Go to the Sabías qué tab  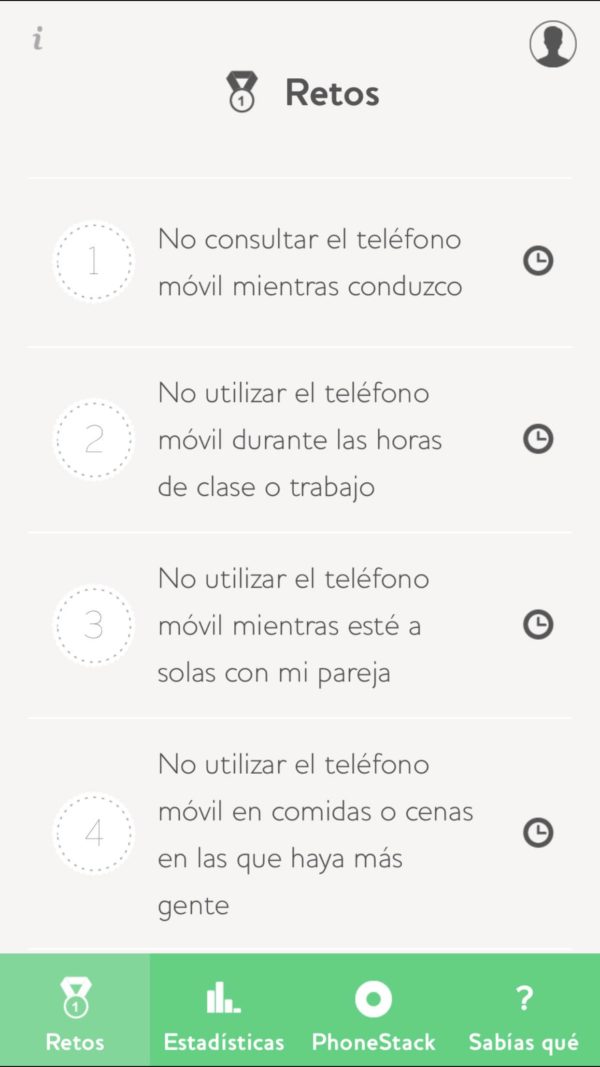[523, 1011]
